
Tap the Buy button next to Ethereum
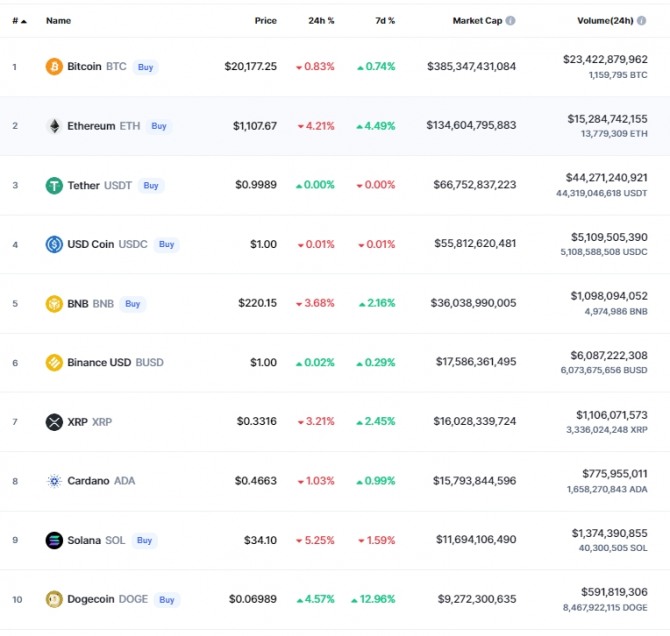[x=158, y=126]
